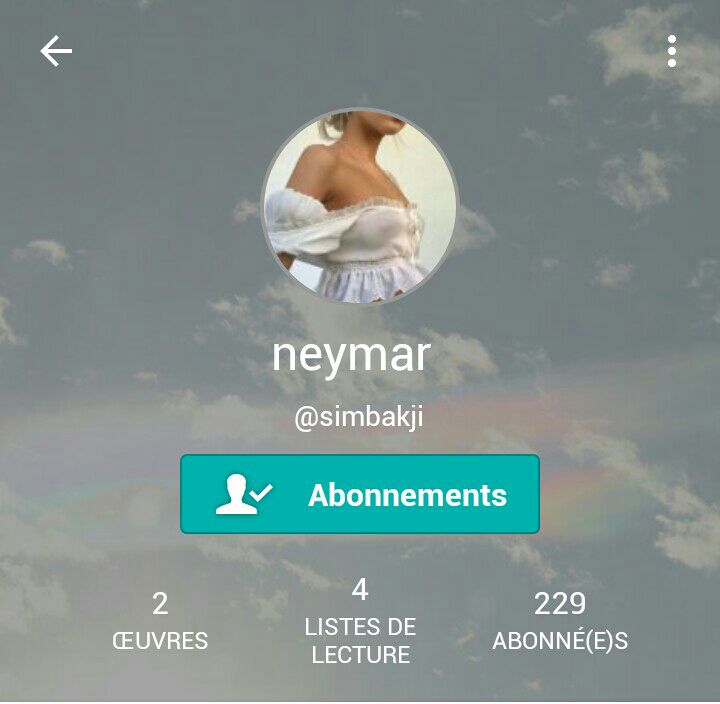
Task: Open the 4 Listes de lecture
Action: pyautogui.click(x=360, y=625)
